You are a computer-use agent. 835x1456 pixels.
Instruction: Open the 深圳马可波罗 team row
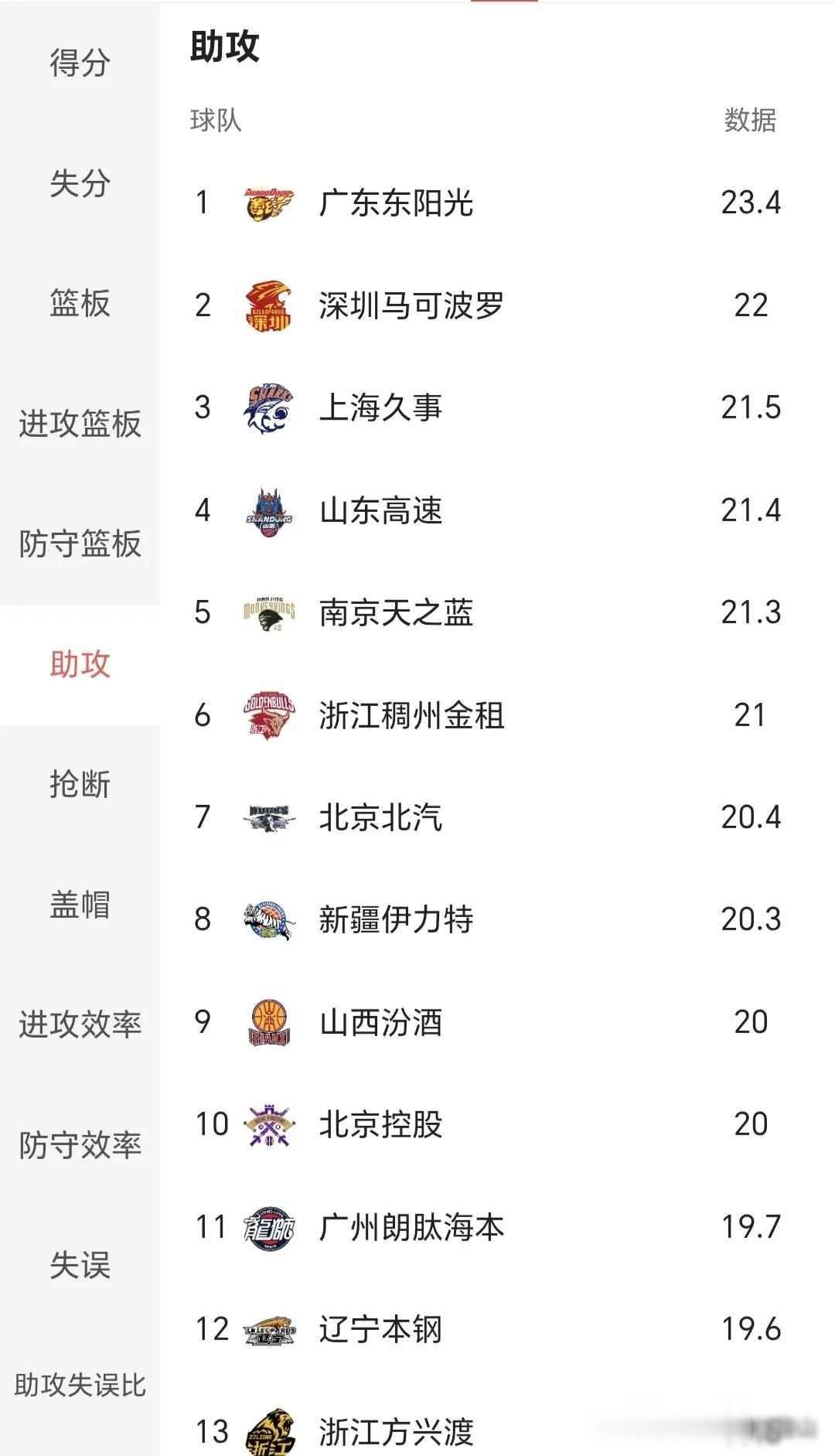click(411, 305)
